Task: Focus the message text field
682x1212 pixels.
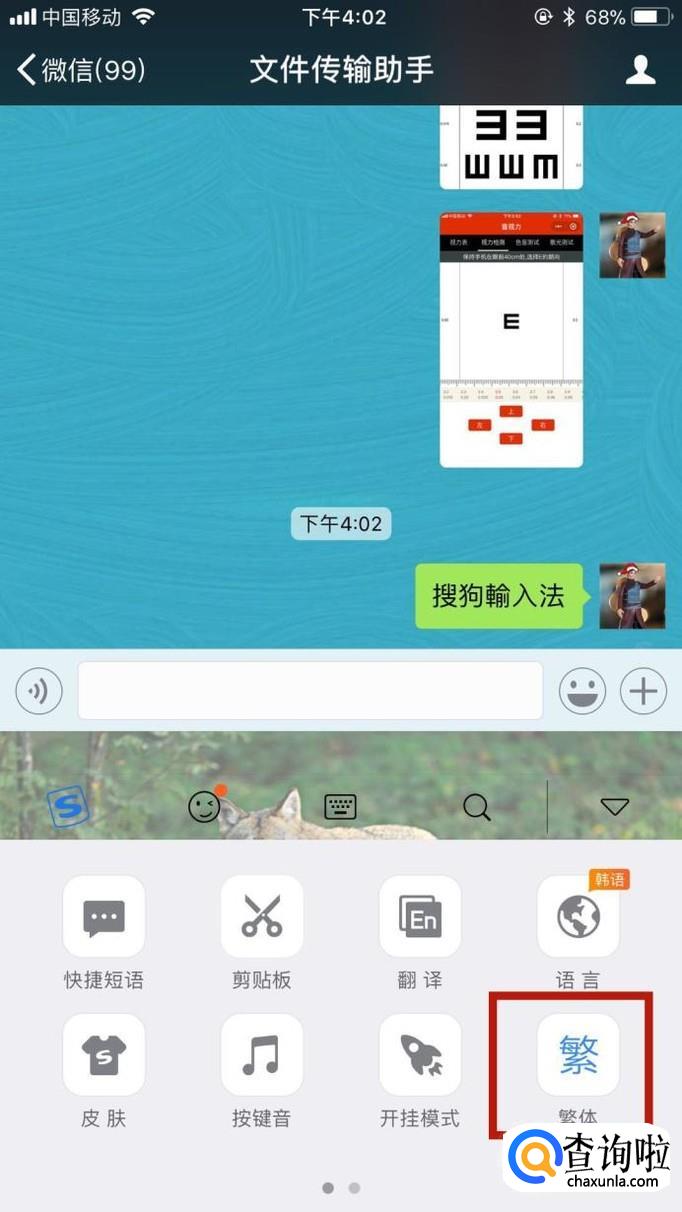Action: pyautogui.click(x=310, y=691)
